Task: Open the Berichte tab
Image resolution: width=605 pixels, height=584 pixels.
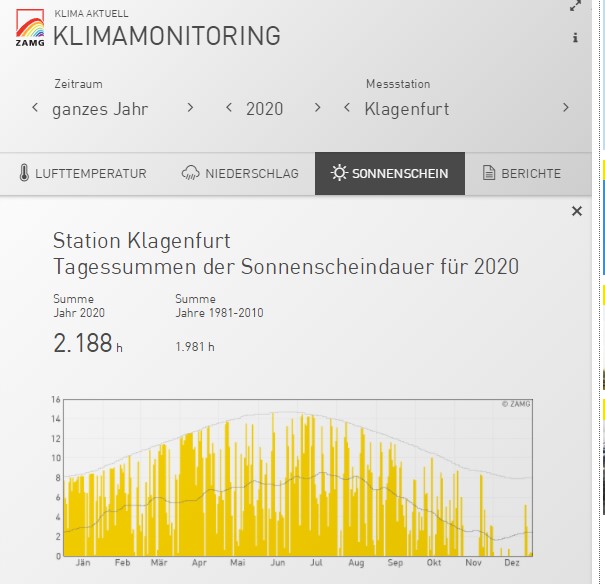Action: coord(521,173)
